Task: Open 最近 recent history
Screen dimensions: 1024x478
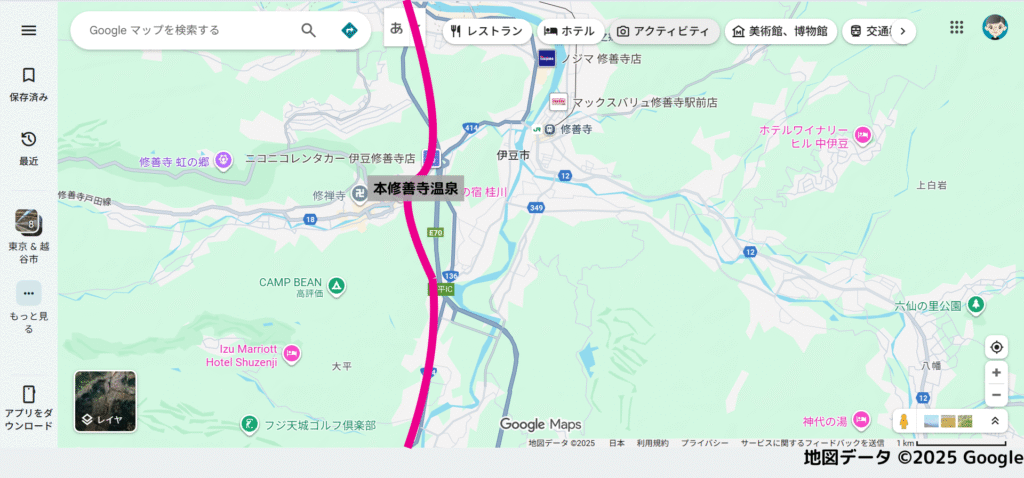Action: pos(28,147)
